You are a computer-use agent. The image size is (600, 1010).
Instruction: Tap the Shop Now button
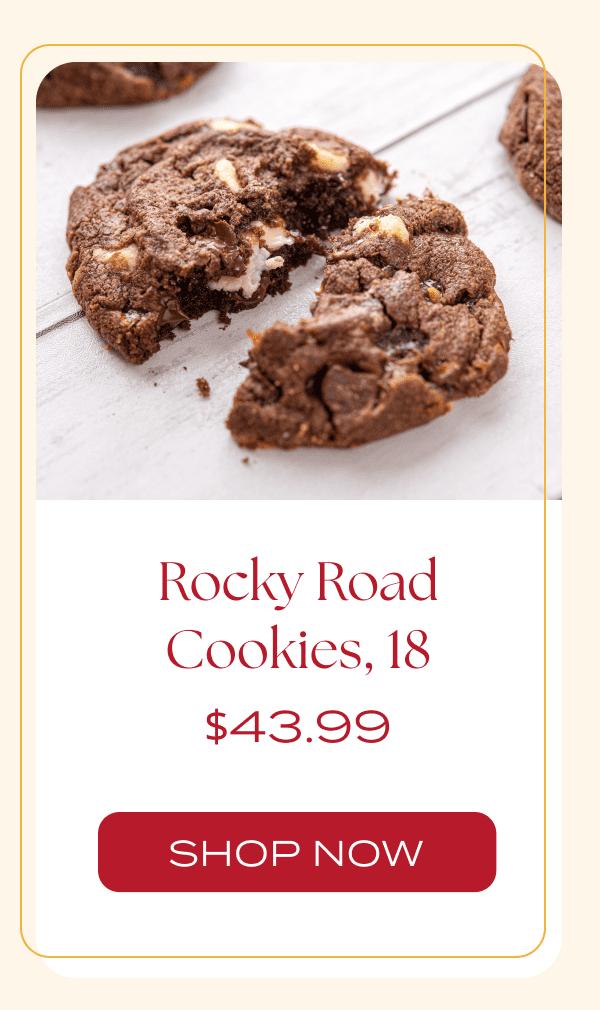pyautogui.click(x=297, y=852)
